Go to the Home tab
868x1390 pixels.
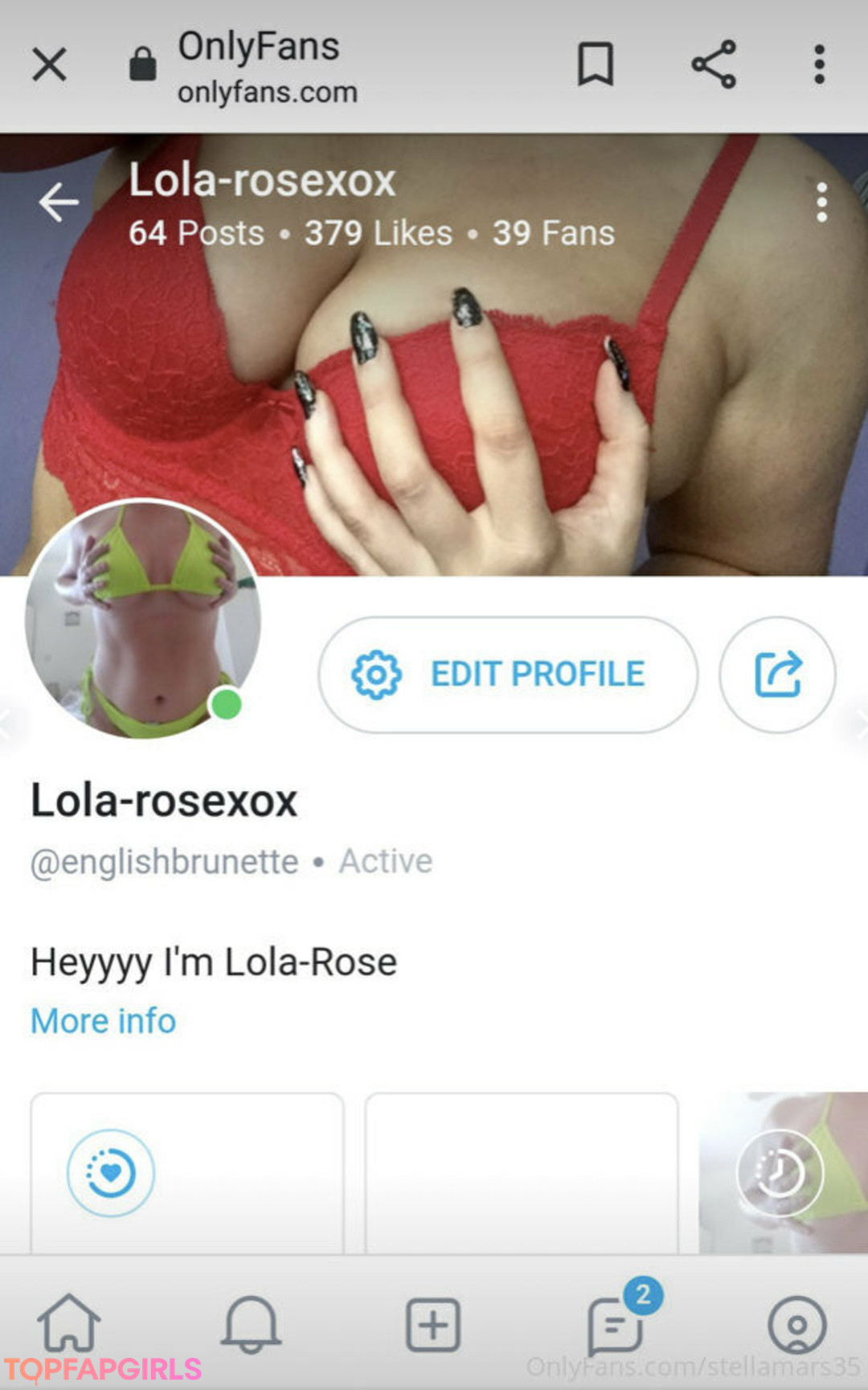[x=69, y=1324]
